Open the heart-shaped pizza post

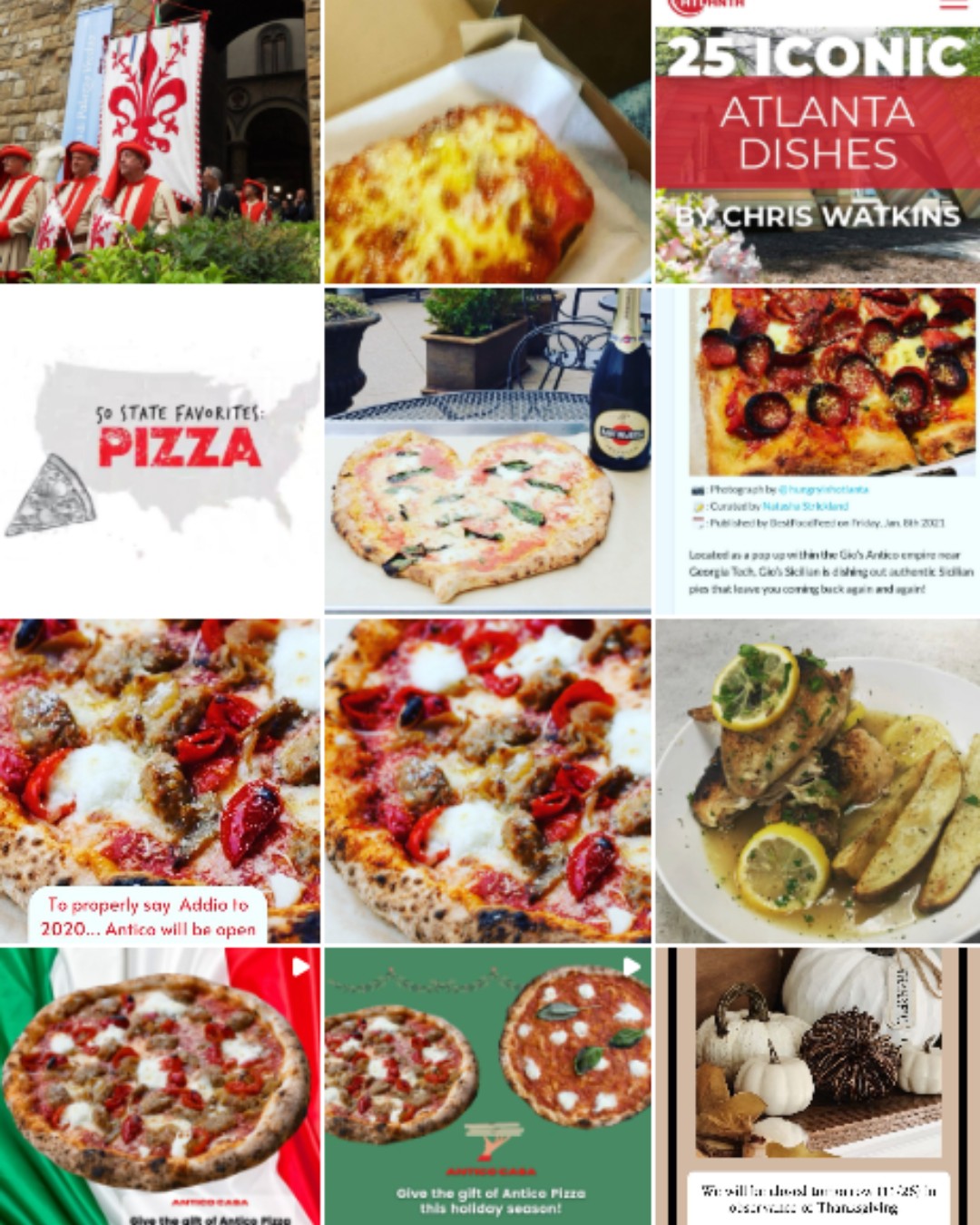point(487,451)
